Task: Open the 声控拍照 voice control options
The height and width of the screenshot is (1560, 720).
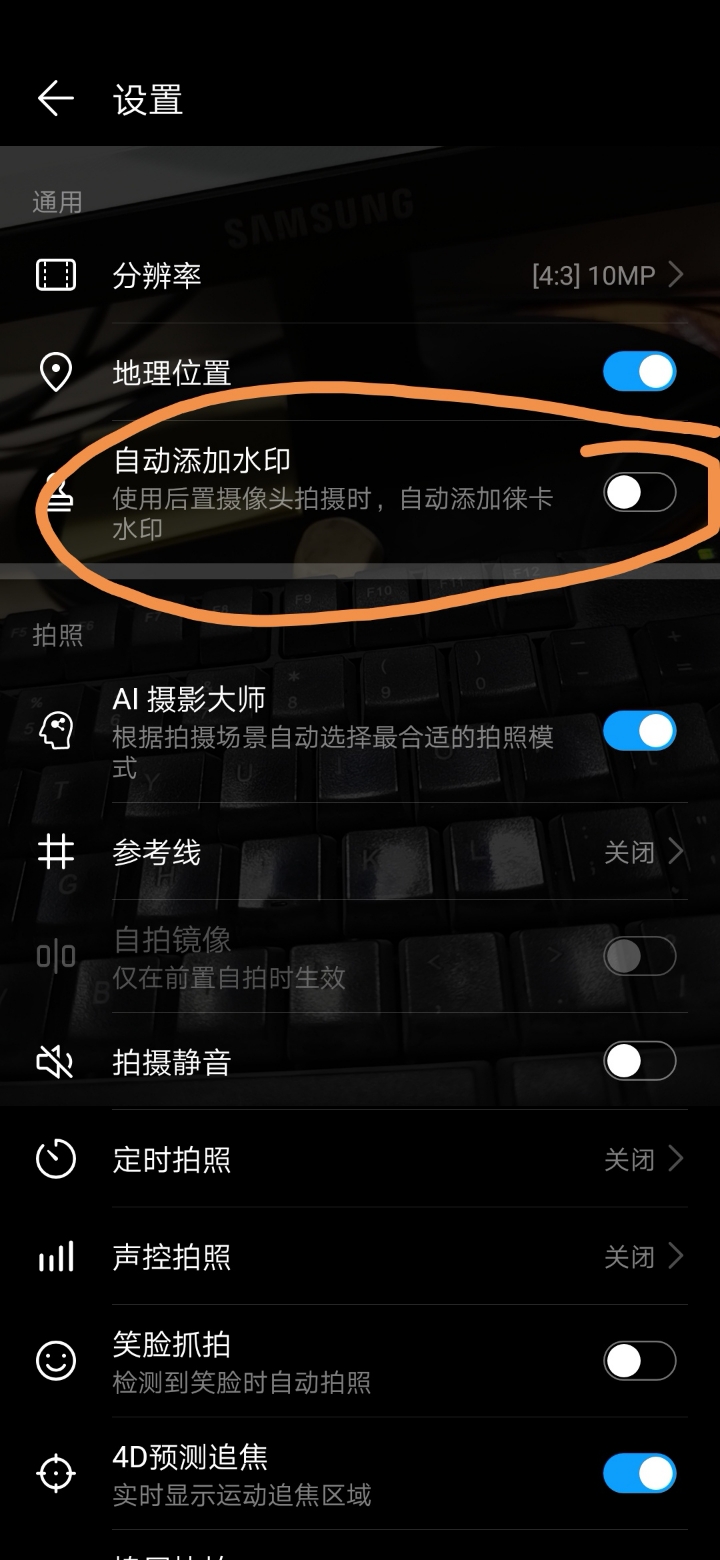Action: (360, 1256)
